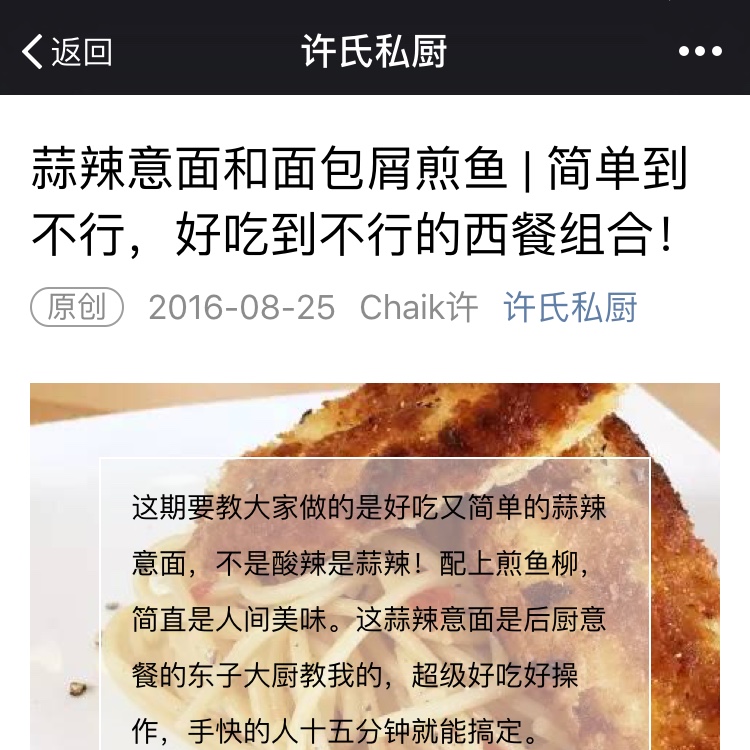View the fried fish pasta photo

coord(375,566)
